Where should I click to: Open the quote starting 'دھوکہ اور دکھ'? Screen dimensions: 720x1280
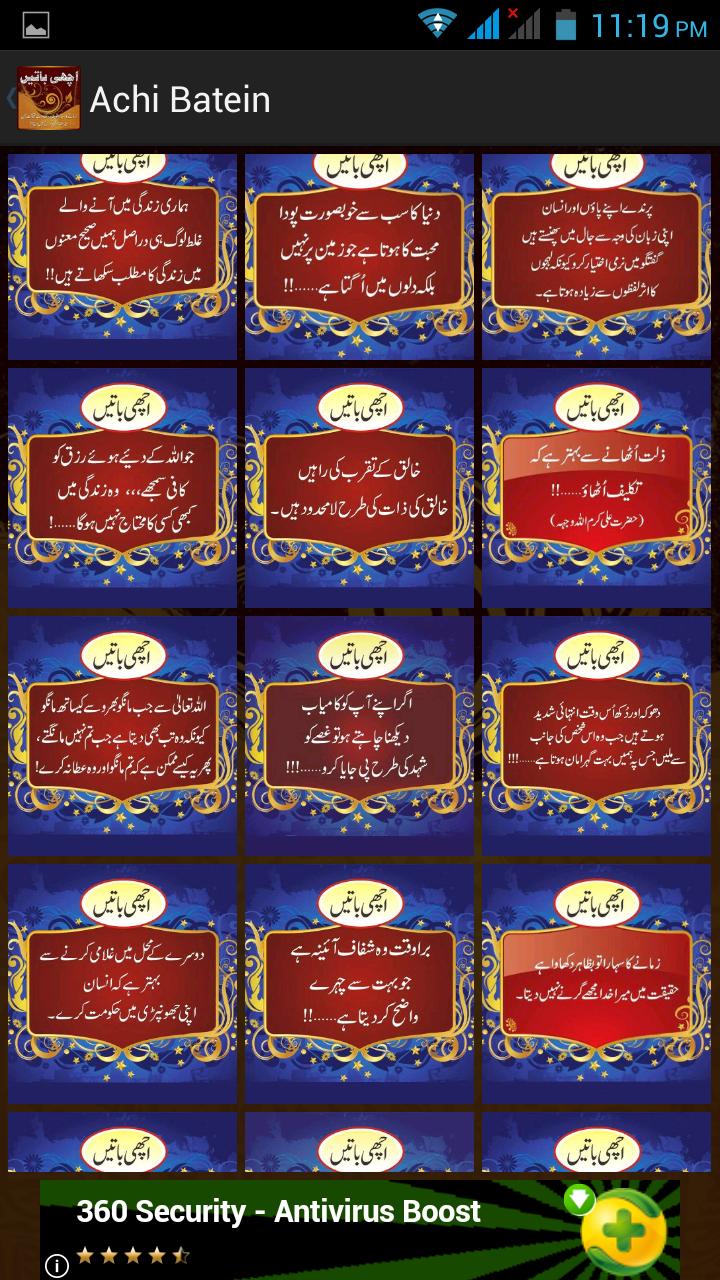596,735
